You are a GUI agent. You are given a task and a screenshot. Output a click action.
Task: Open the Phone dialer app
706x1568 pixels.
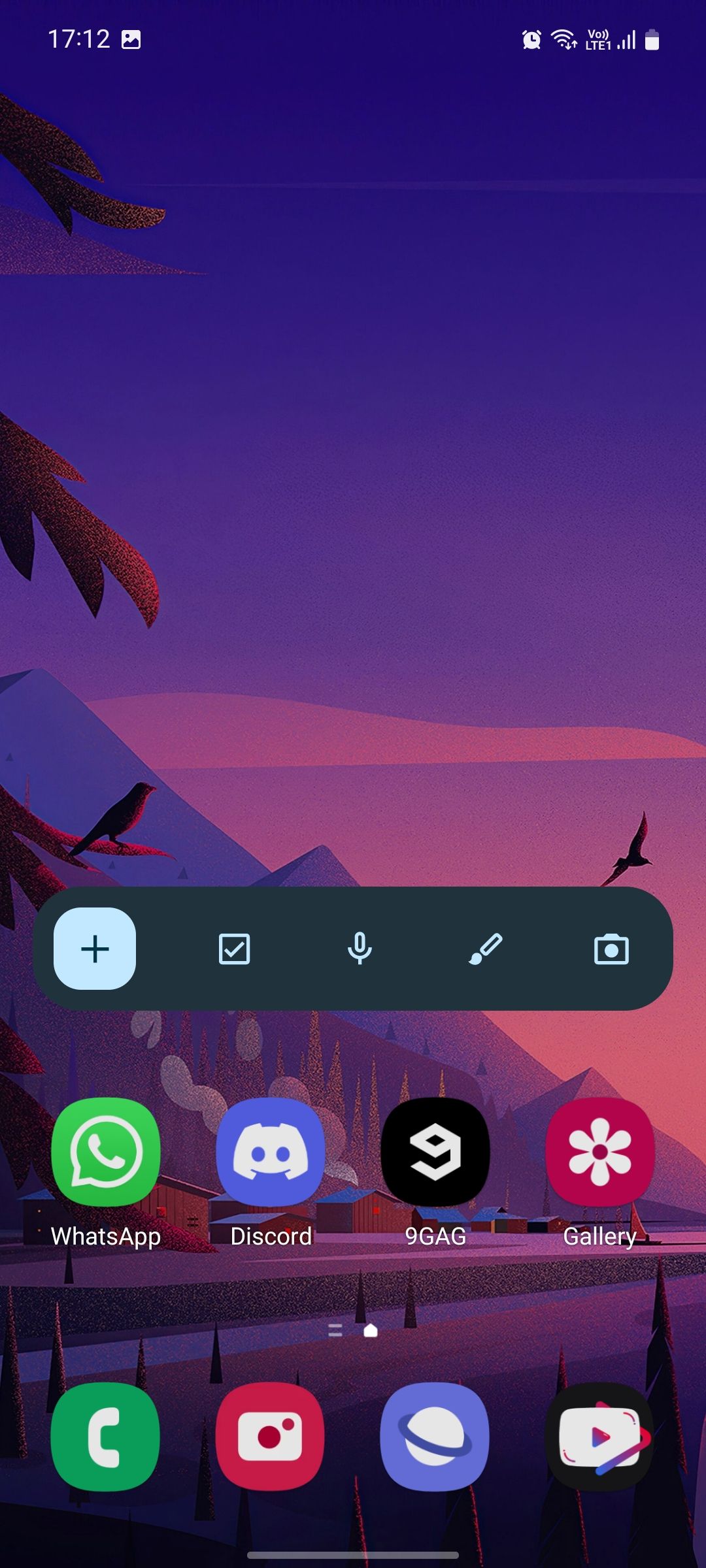[106, 1436]
